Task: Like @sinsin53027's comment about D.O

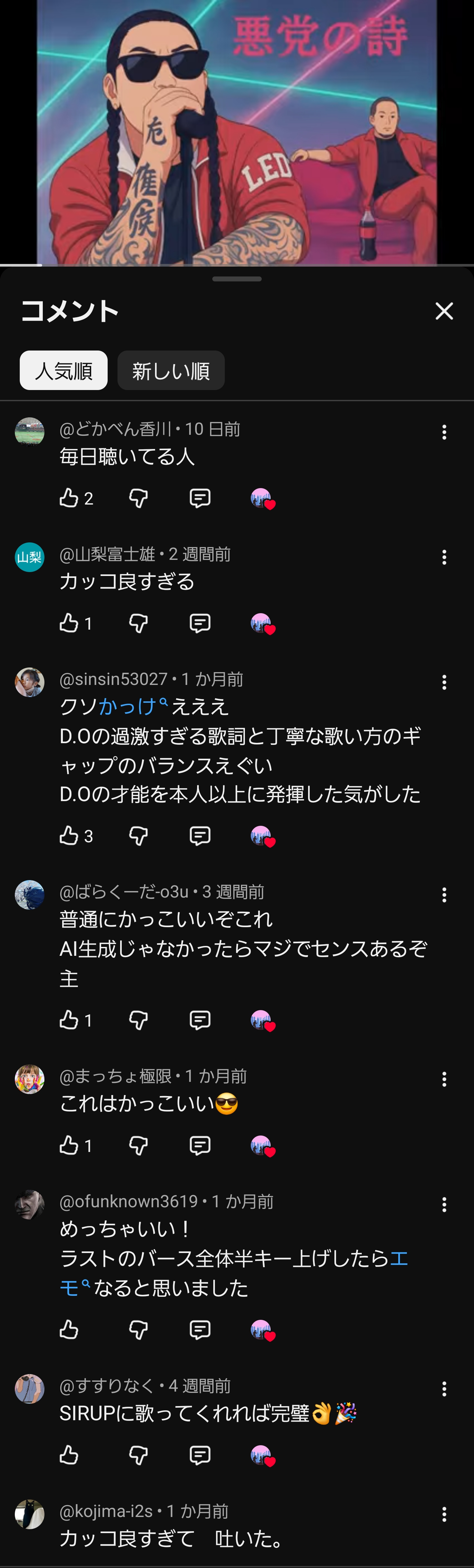Action: (69, 836)
